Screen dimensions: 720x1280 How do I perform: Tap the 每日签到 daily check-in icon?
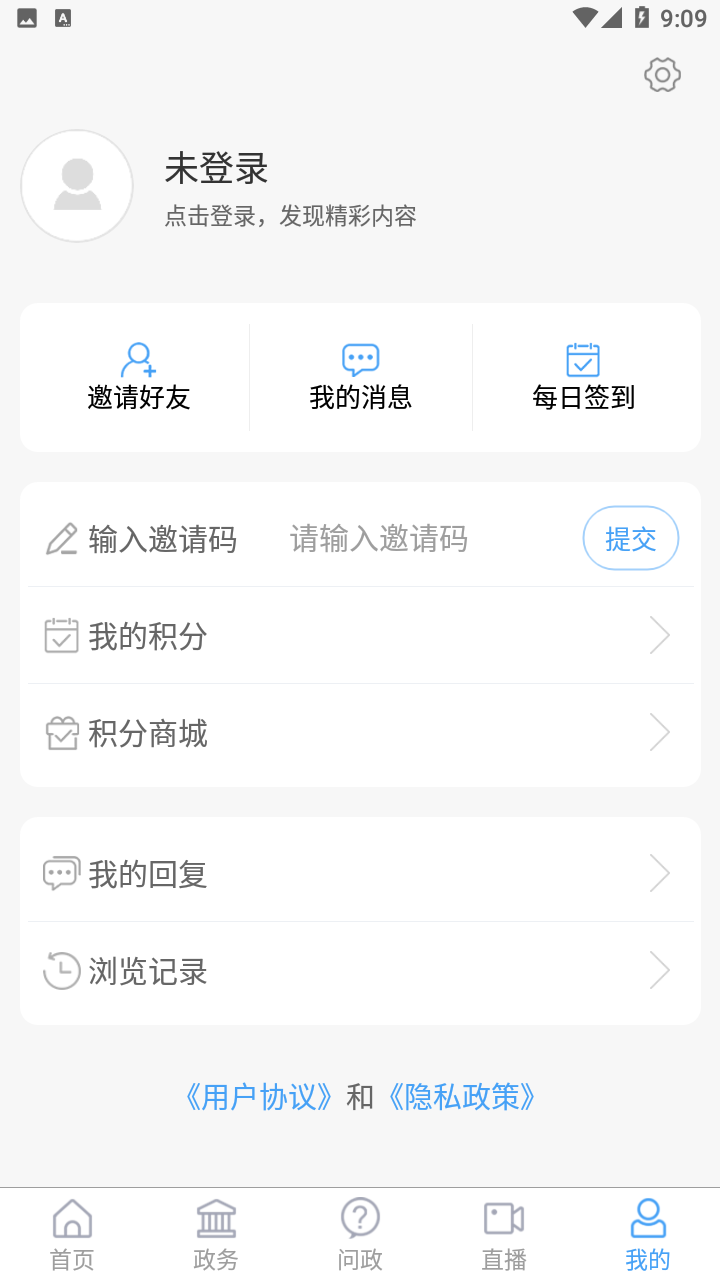tap(583, 357)
